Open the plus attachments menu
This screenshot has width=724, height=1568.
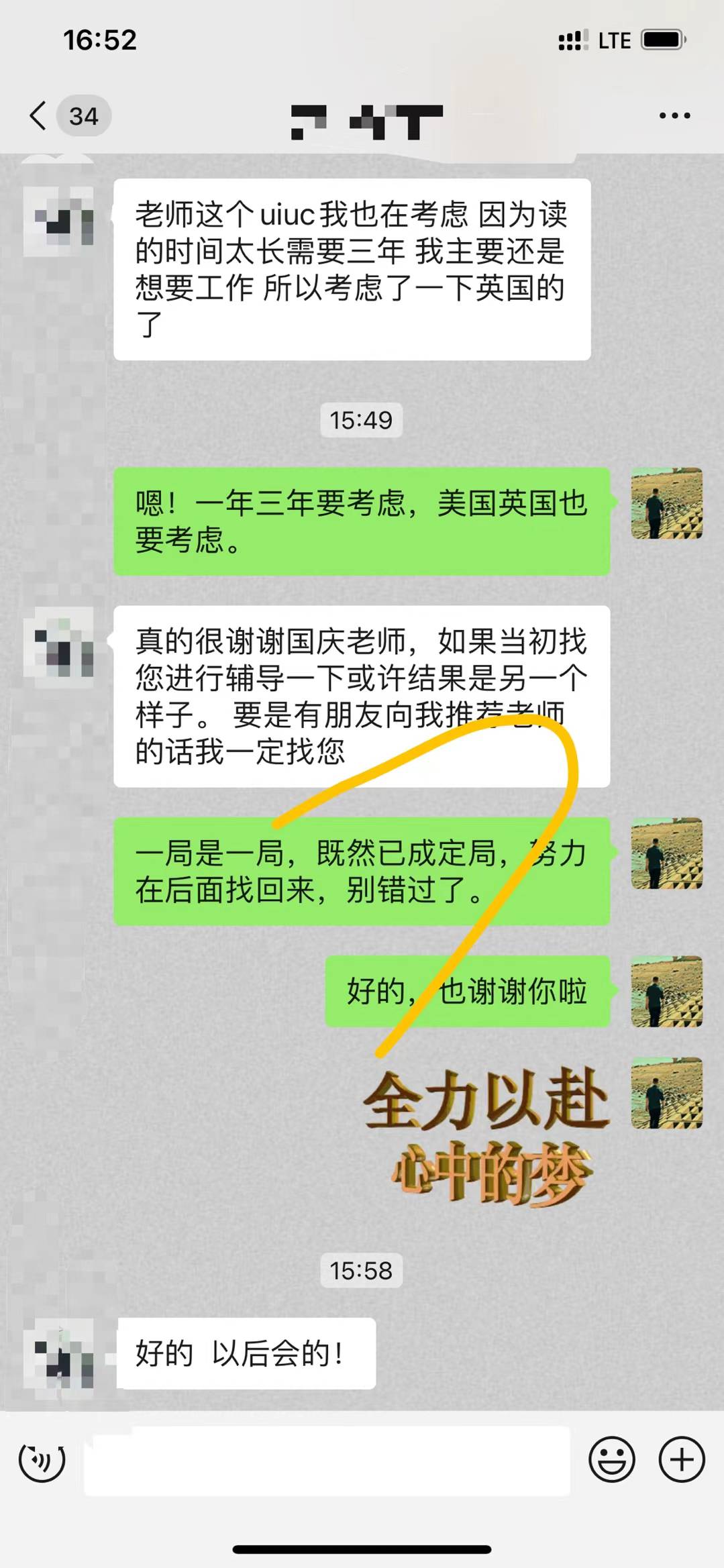coord(682,1460)
